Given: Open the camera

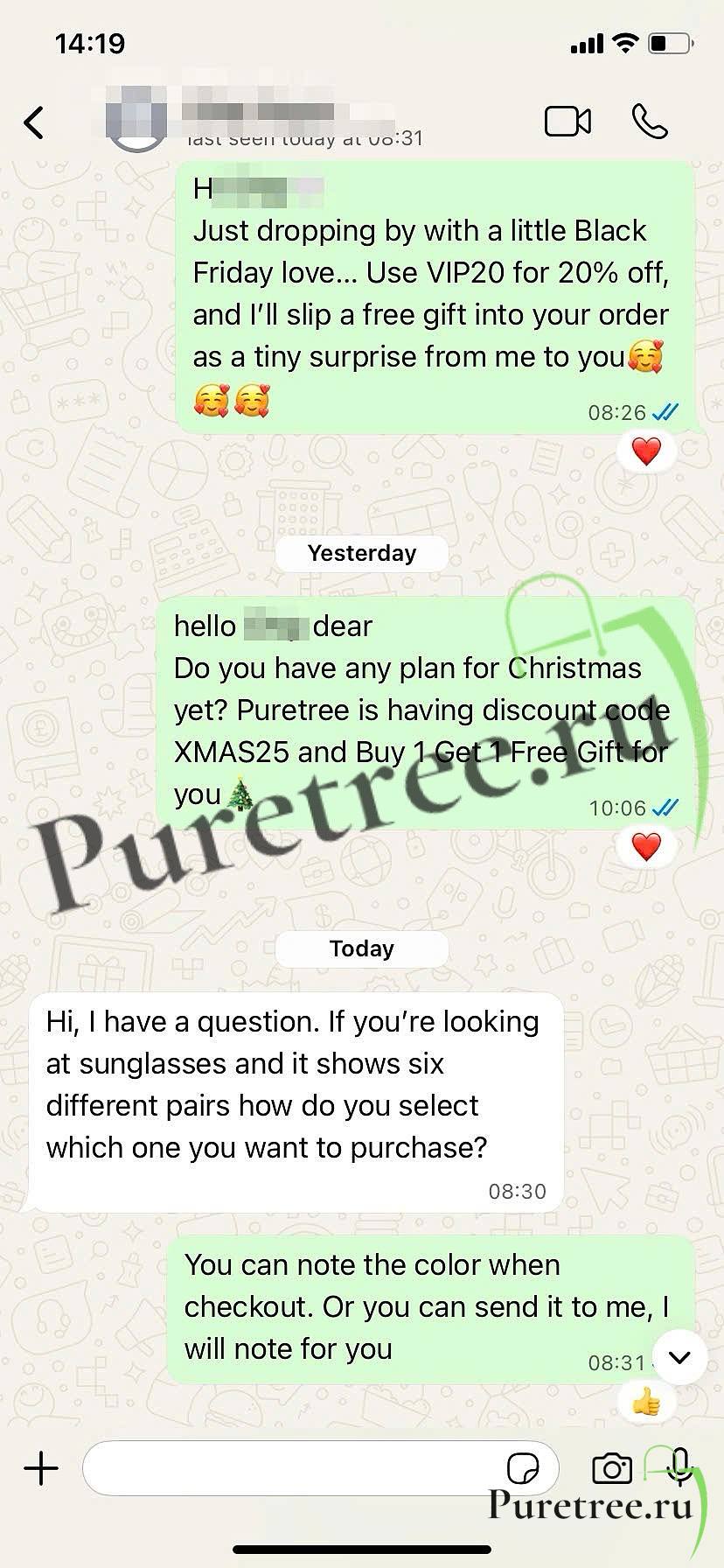Looking at the screenshot, I should (612, 1469).
